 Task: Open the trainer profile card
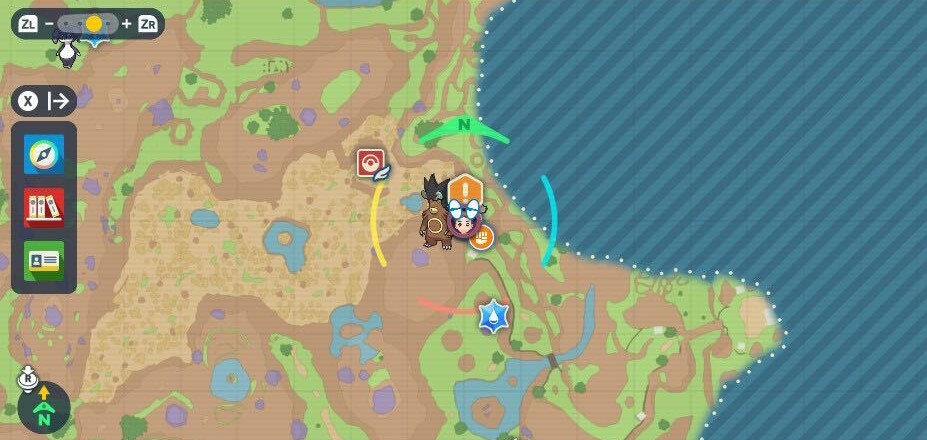coord(44,260)
